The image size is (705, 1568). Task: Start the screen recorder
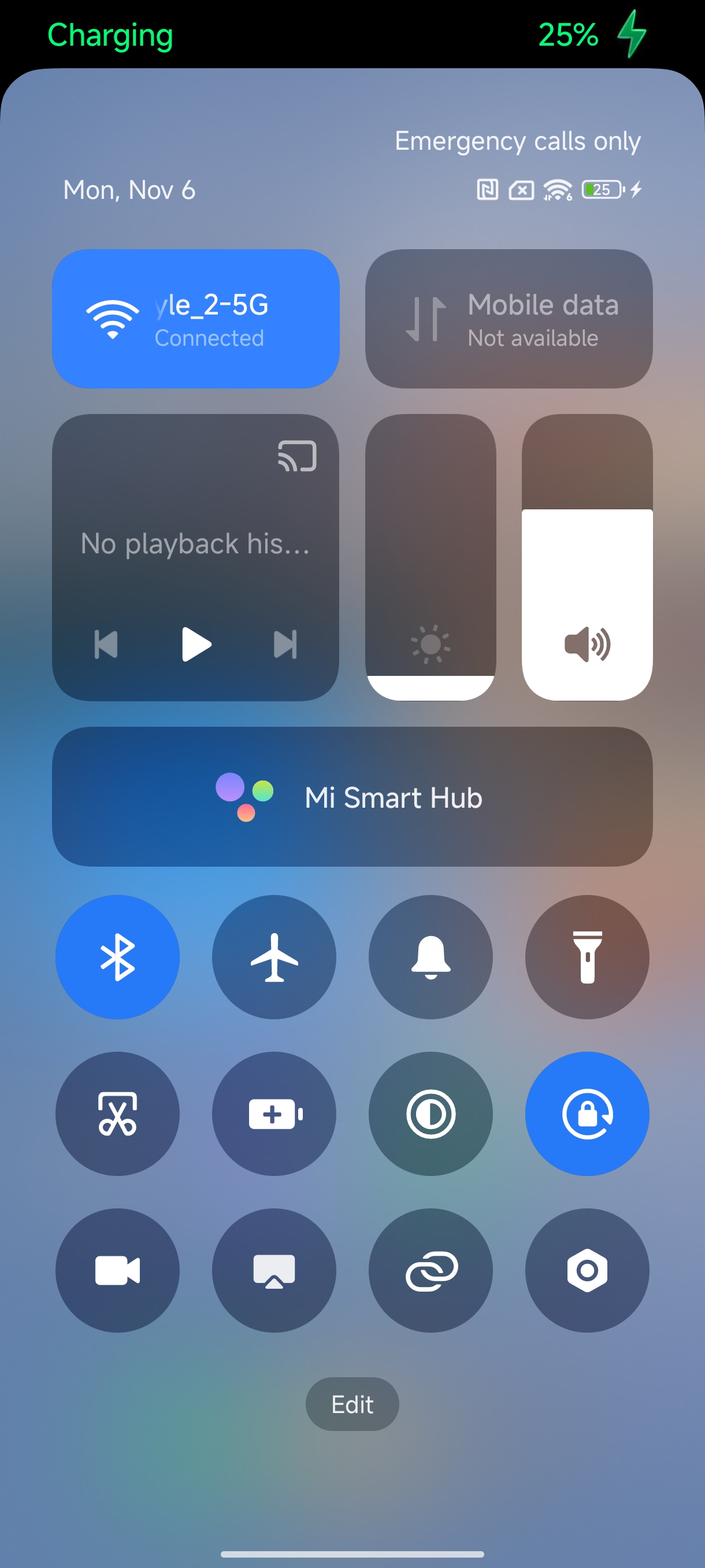[117, 1270]
